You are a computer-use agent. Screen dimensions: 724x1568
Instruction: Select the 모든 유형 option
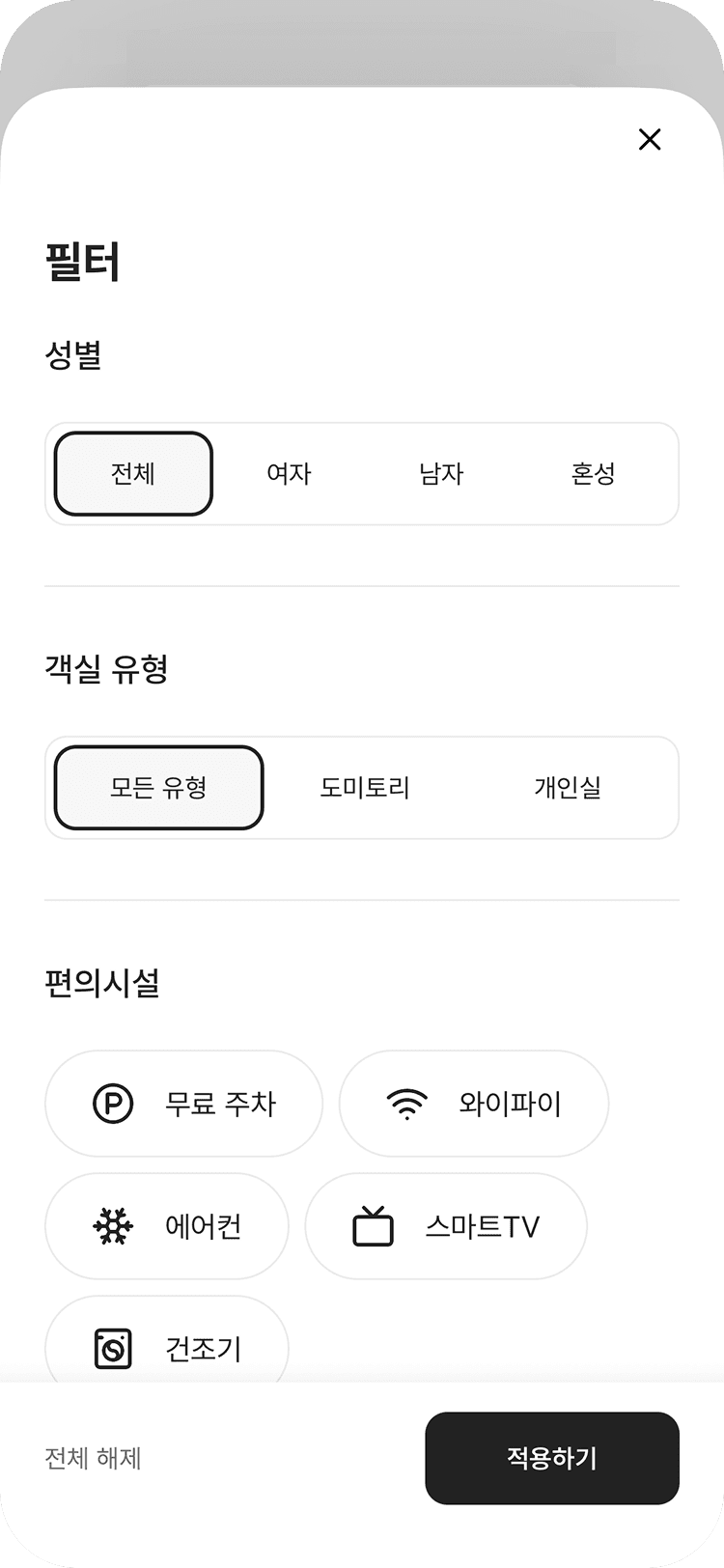158,787
